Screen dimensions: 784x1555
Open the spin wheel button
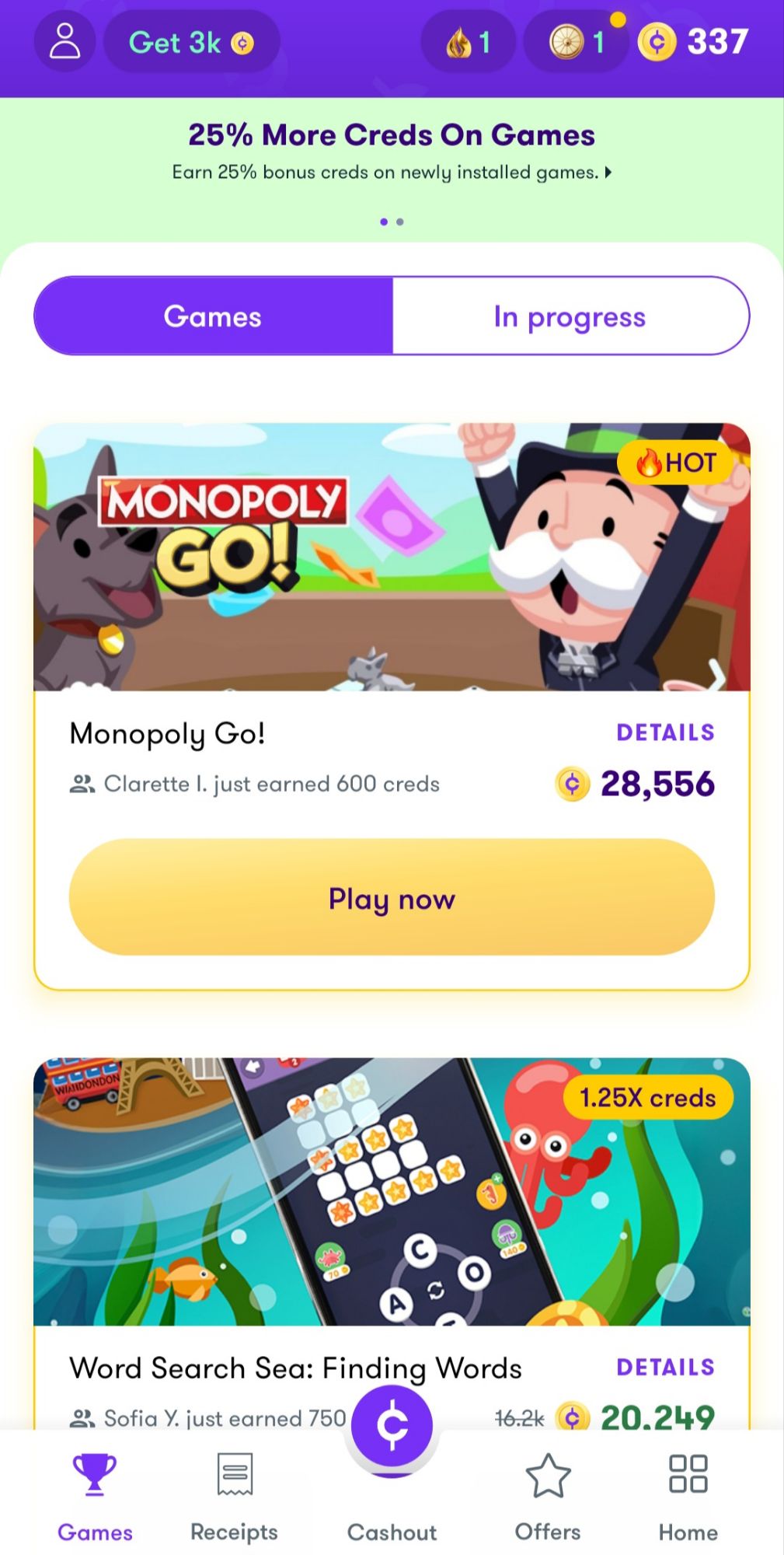[x=576, y=42]
